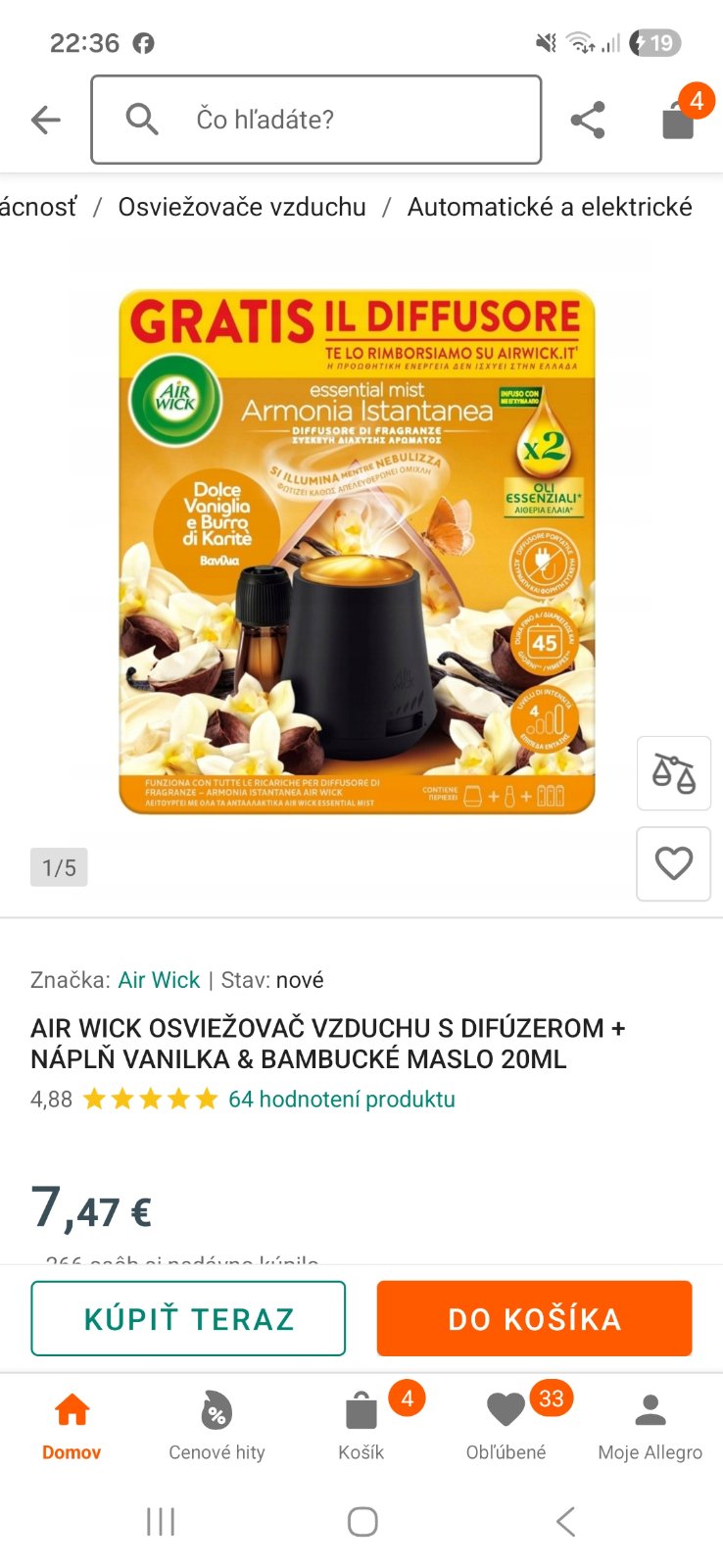
Task: Open the system recent apps button
Action: [161, 1521]
